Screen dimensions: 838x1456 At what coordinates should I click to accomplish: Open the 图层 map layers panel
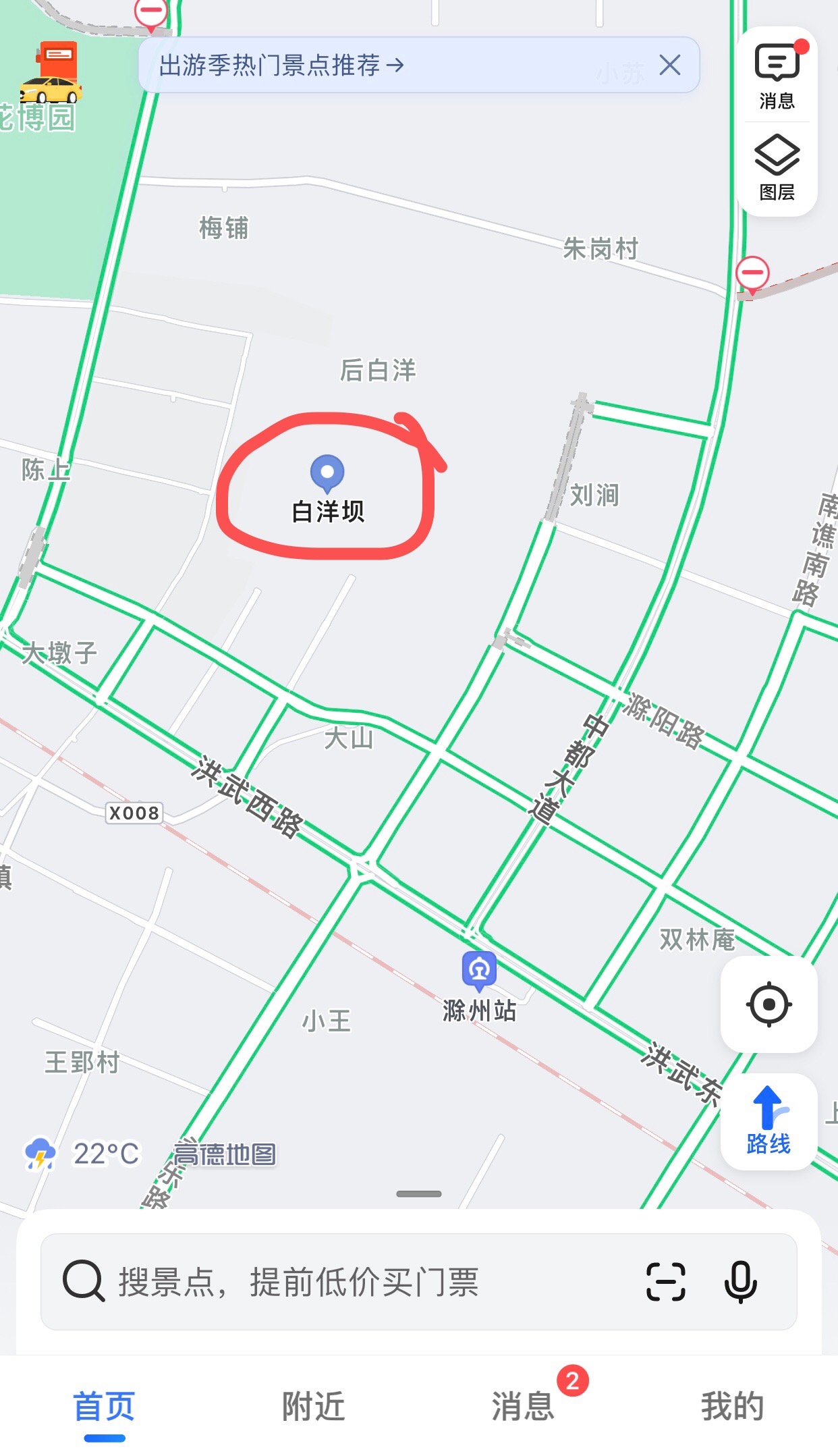[777, 167]
